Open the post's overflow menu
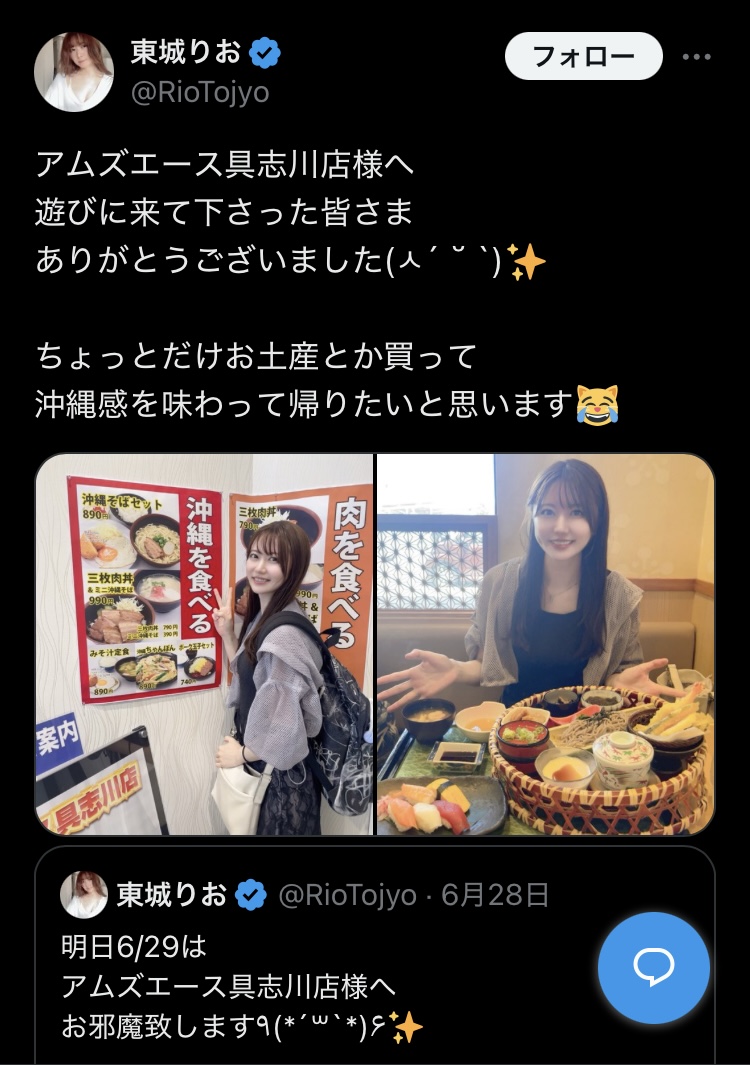This screenshot has height=1065, width=750. [x=696, y=57]
